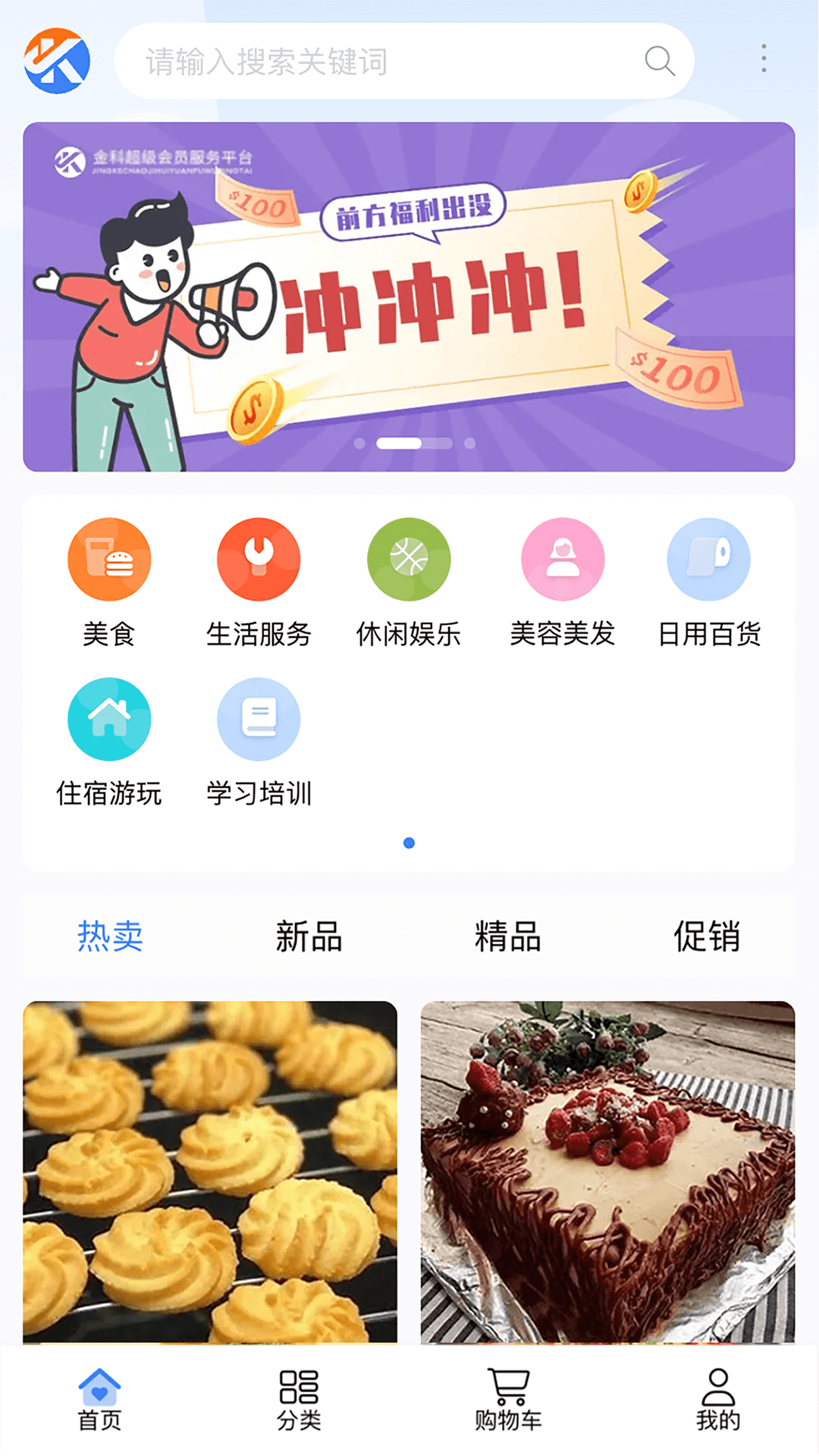Tap the 美容美发 beauty category icon

point(563,559)
